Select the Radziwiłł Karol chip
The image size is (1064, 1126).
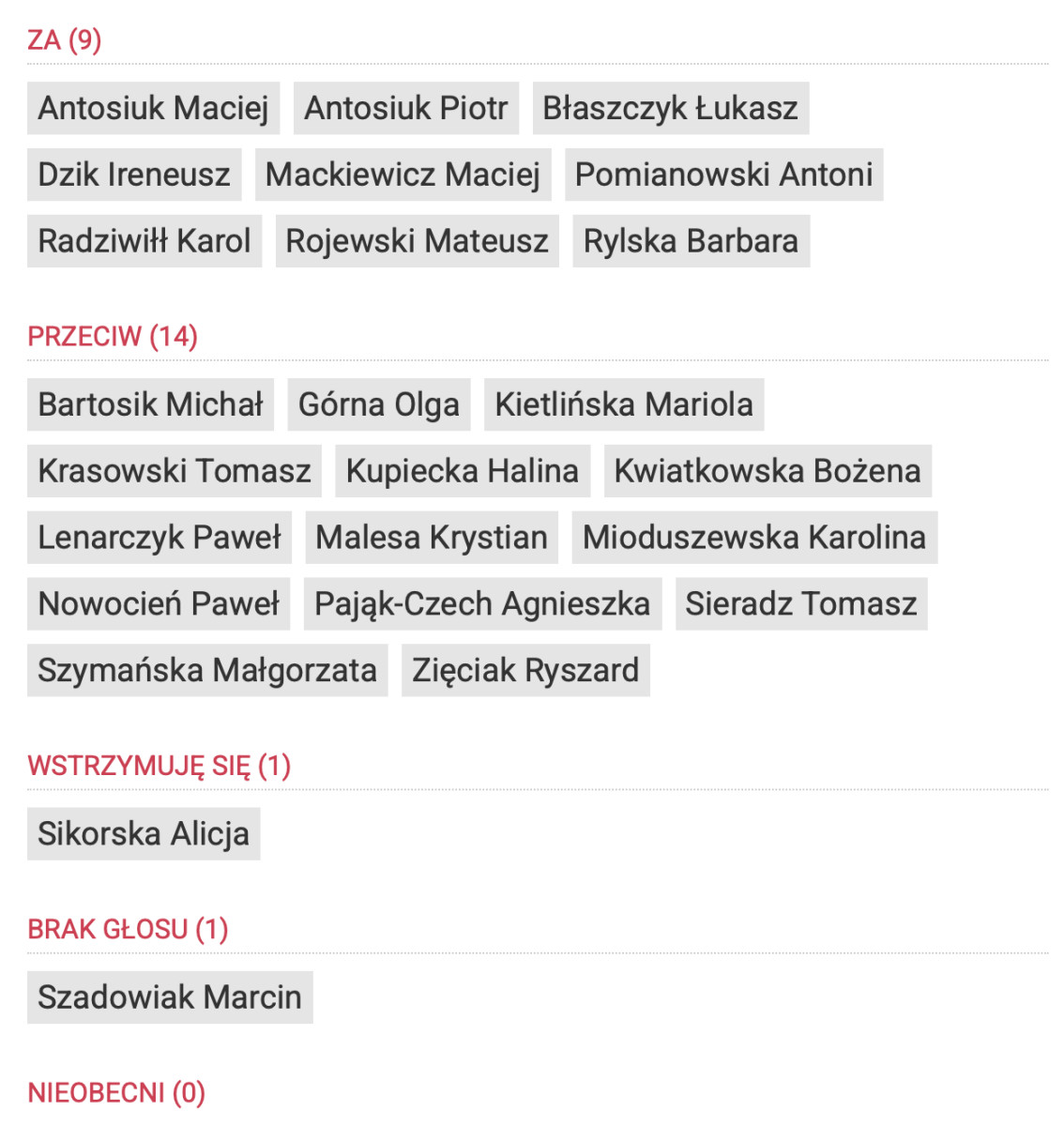(144, 241)
